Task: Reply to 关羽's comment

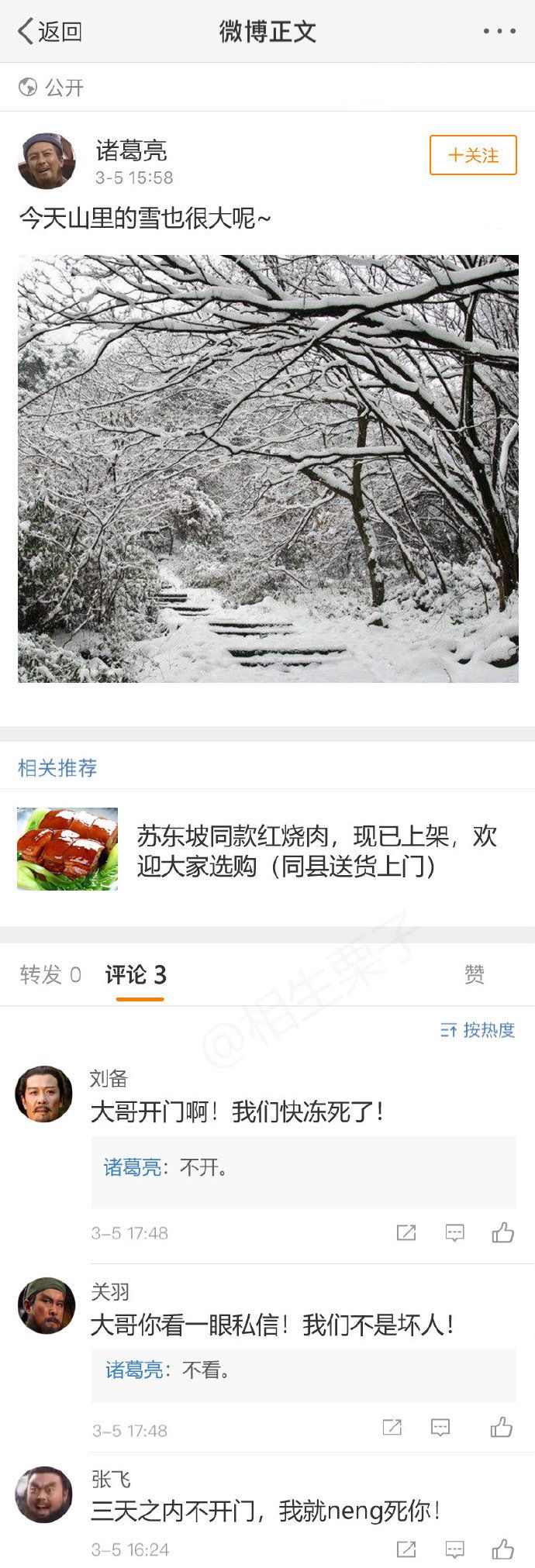Action: [440, 1427]
